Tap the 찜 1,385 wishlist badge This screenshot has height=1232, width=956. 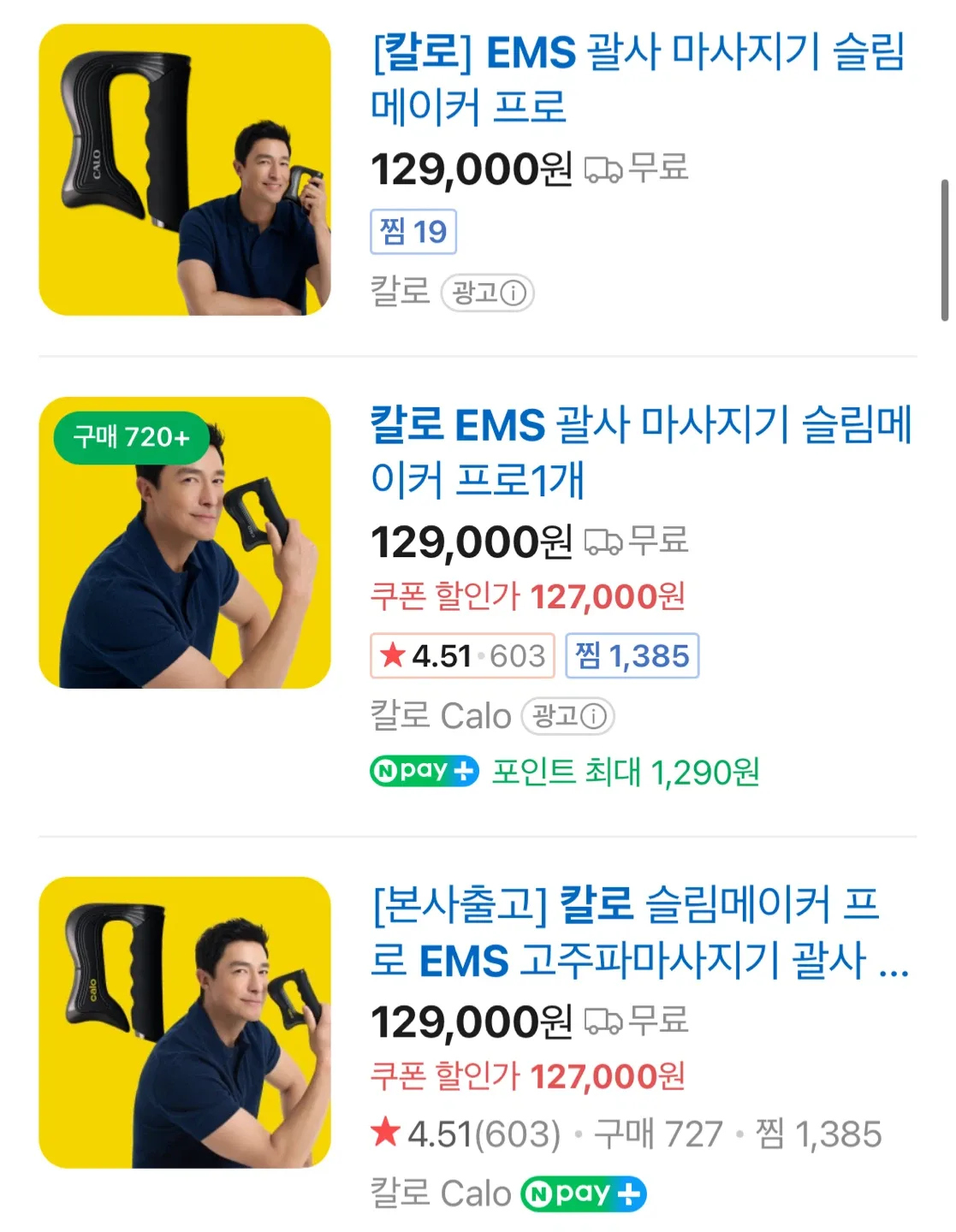(632, 656)
